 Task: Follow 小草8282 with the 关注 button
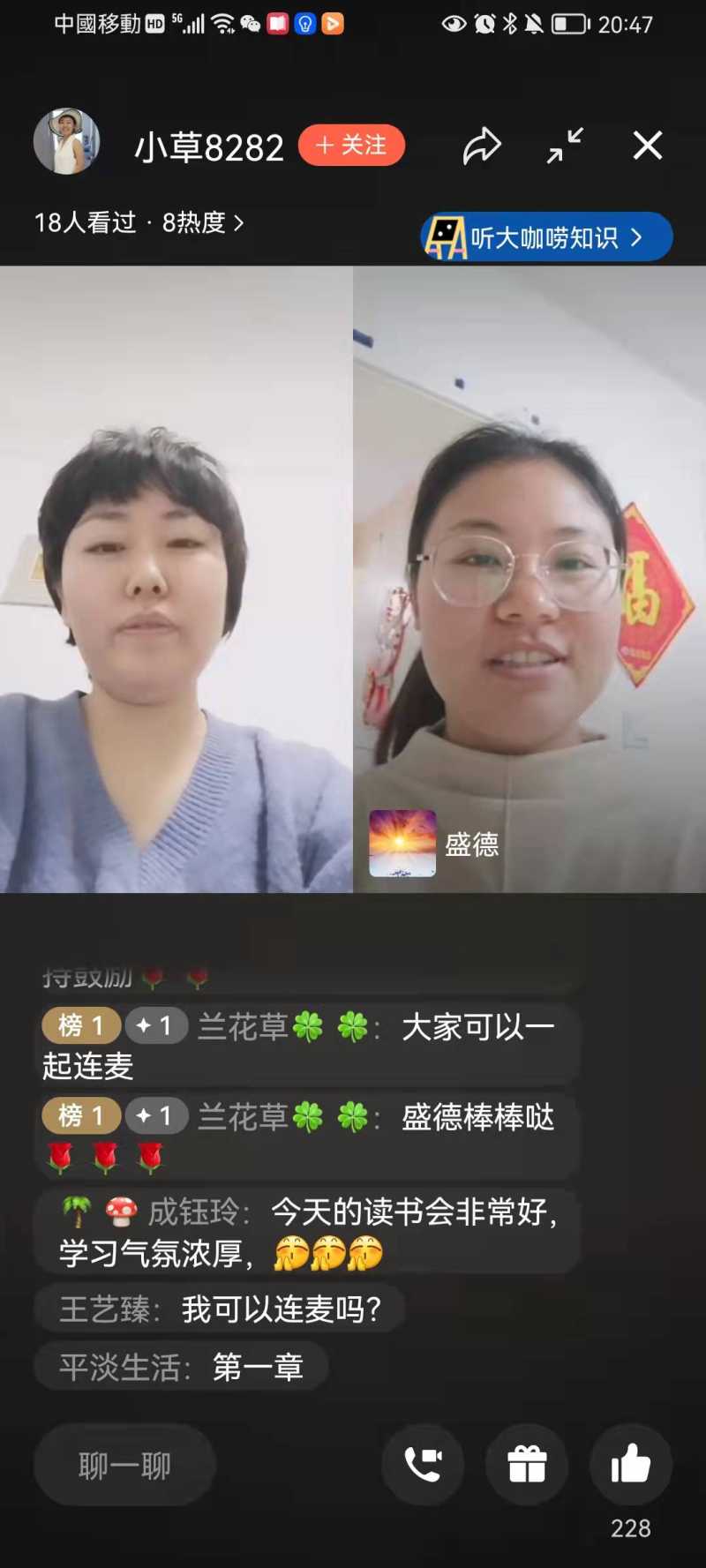[x=351, y=146]
